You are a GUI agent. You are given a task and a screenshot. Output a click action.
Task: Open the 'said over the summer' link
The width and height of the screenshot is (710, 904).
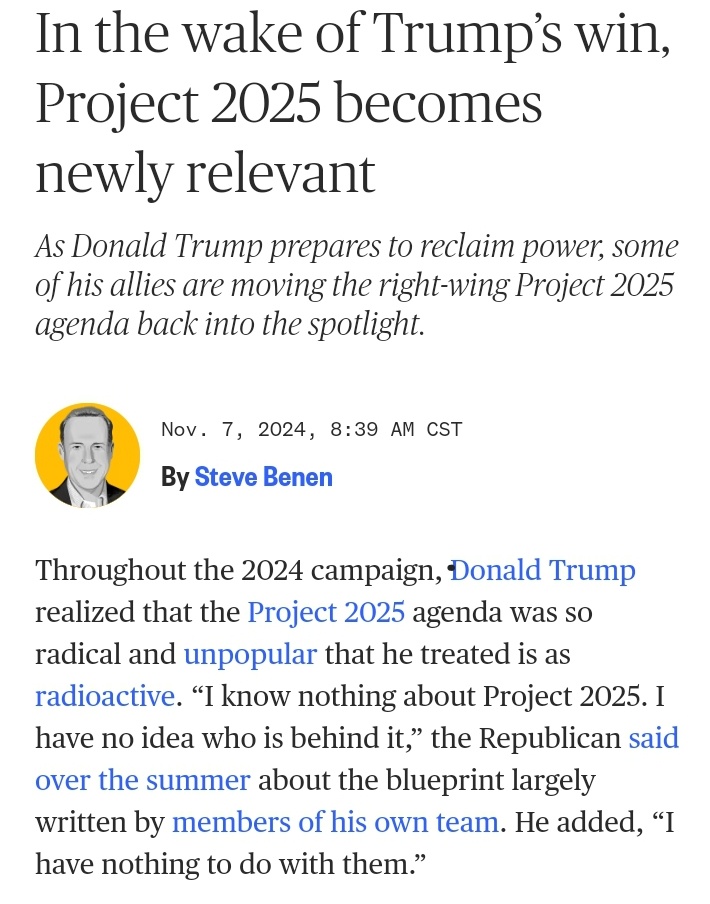pos(142,780)
